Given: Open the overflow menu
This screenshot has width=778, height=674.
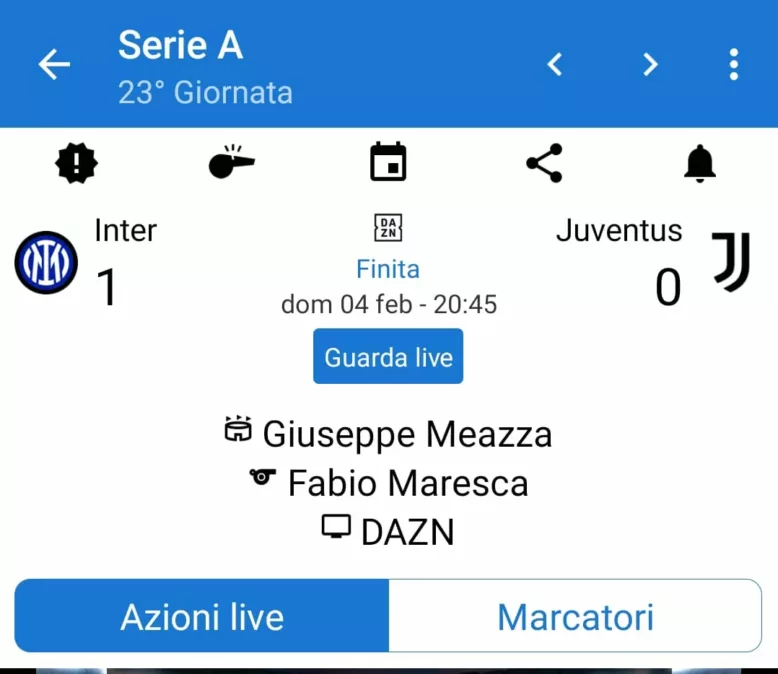Looking at the screenshot, I should coord(734,65).
